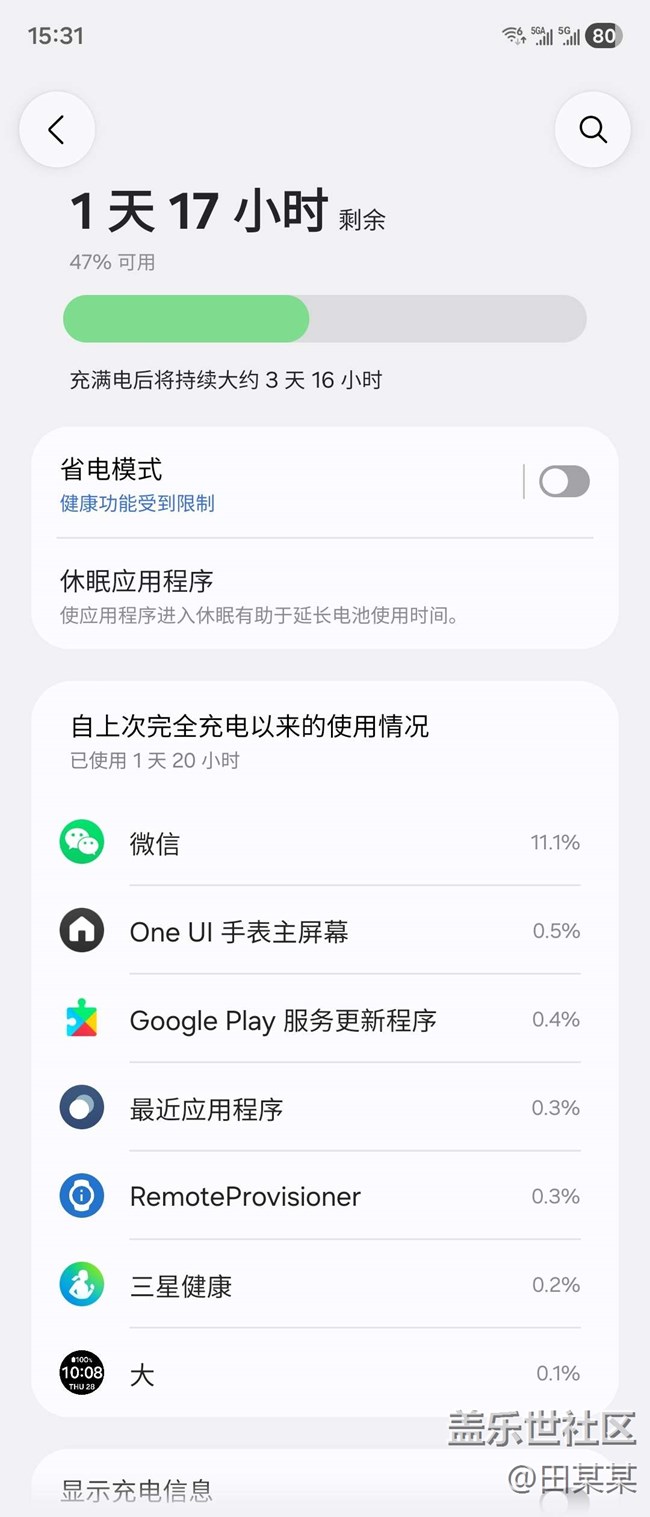
Task: Turn on the 省电模式 switch
Action: pyautogui.click(x=564, y=482)
